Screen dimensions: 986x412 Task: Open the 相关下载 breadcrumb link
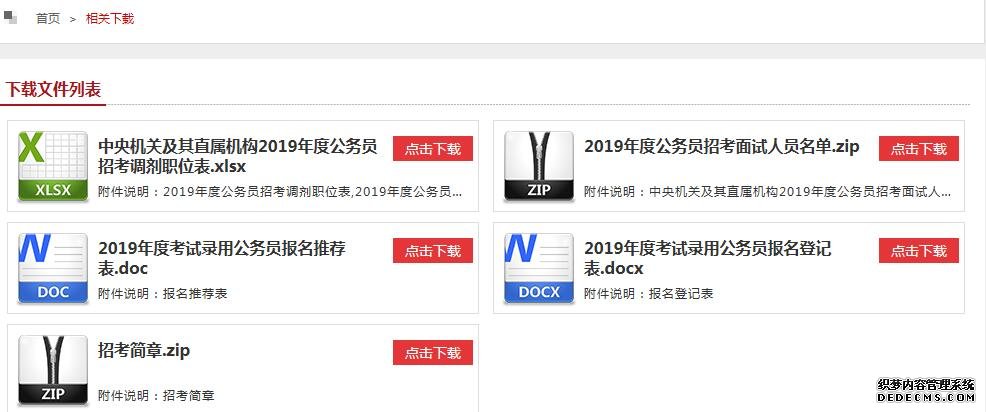click(x=110, y=19)
